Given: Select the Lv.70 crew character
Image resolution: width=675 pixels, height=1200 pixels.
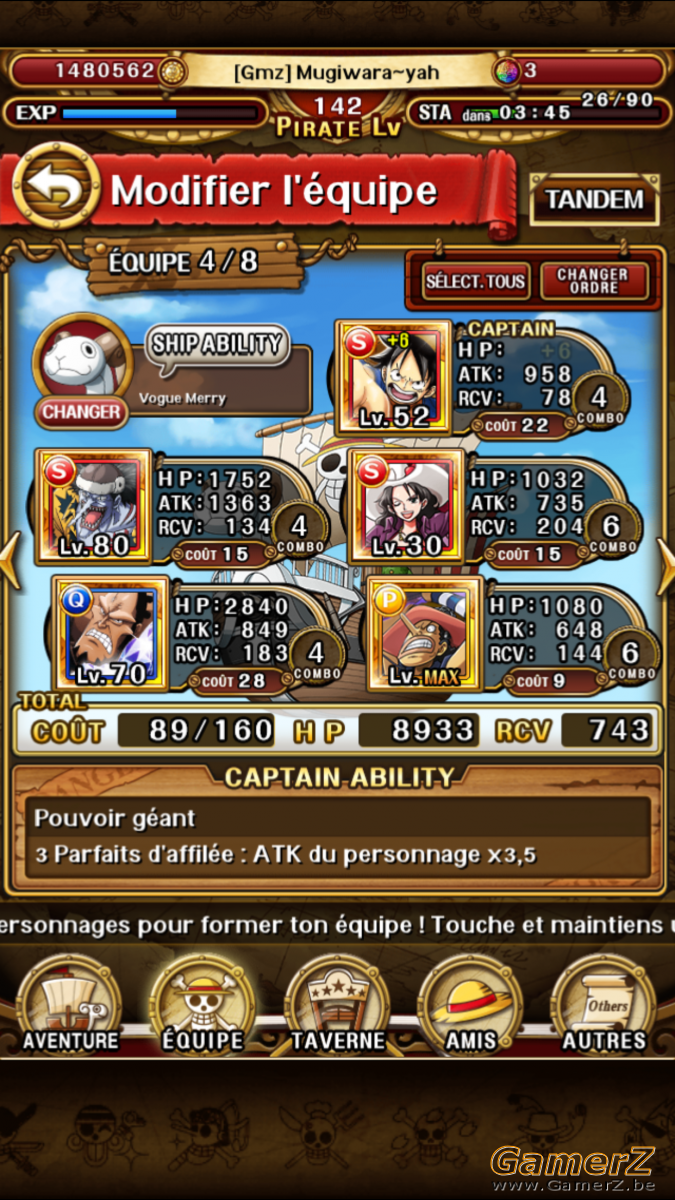Looking at the screenshot, I should click(x=111, y=633).
